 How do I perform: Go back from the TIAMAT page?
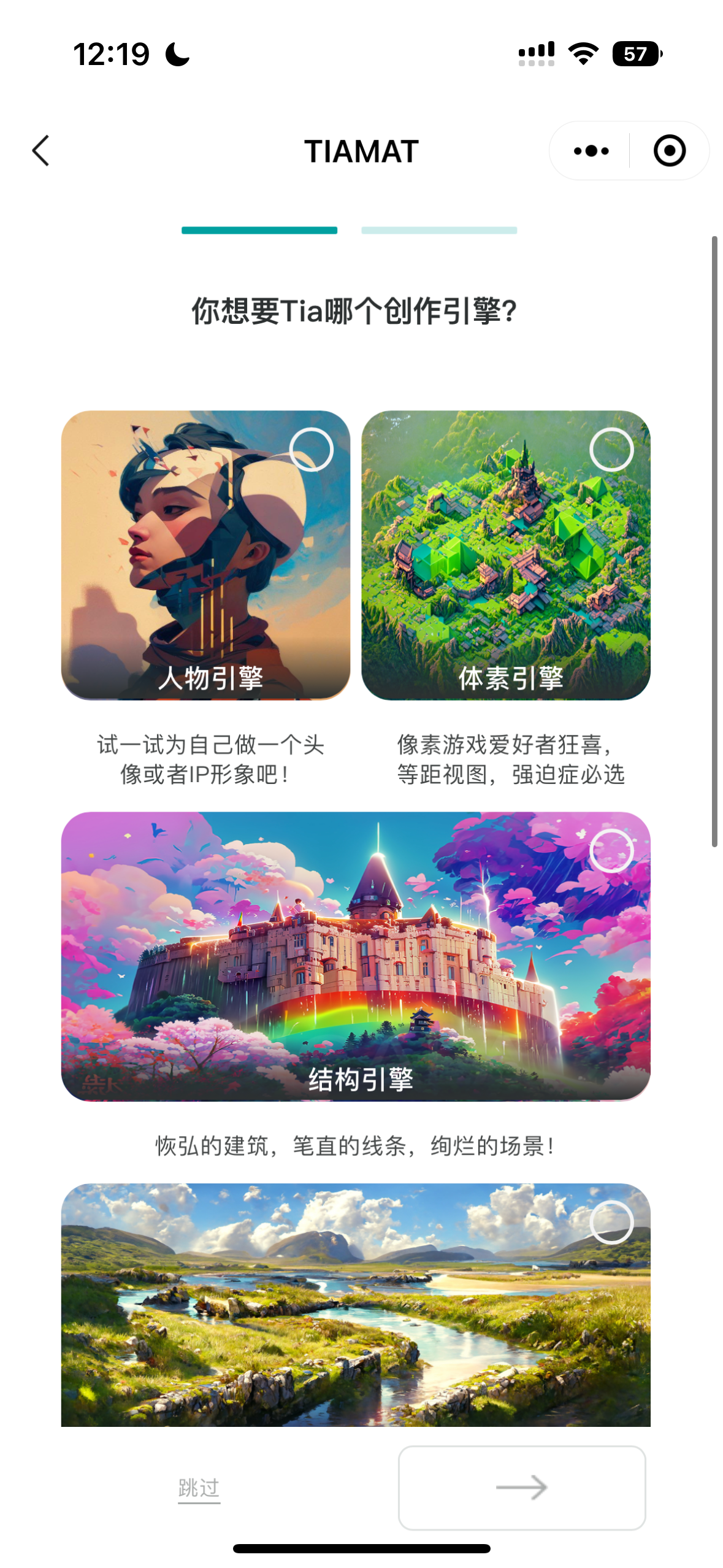[x=40, y=151]
